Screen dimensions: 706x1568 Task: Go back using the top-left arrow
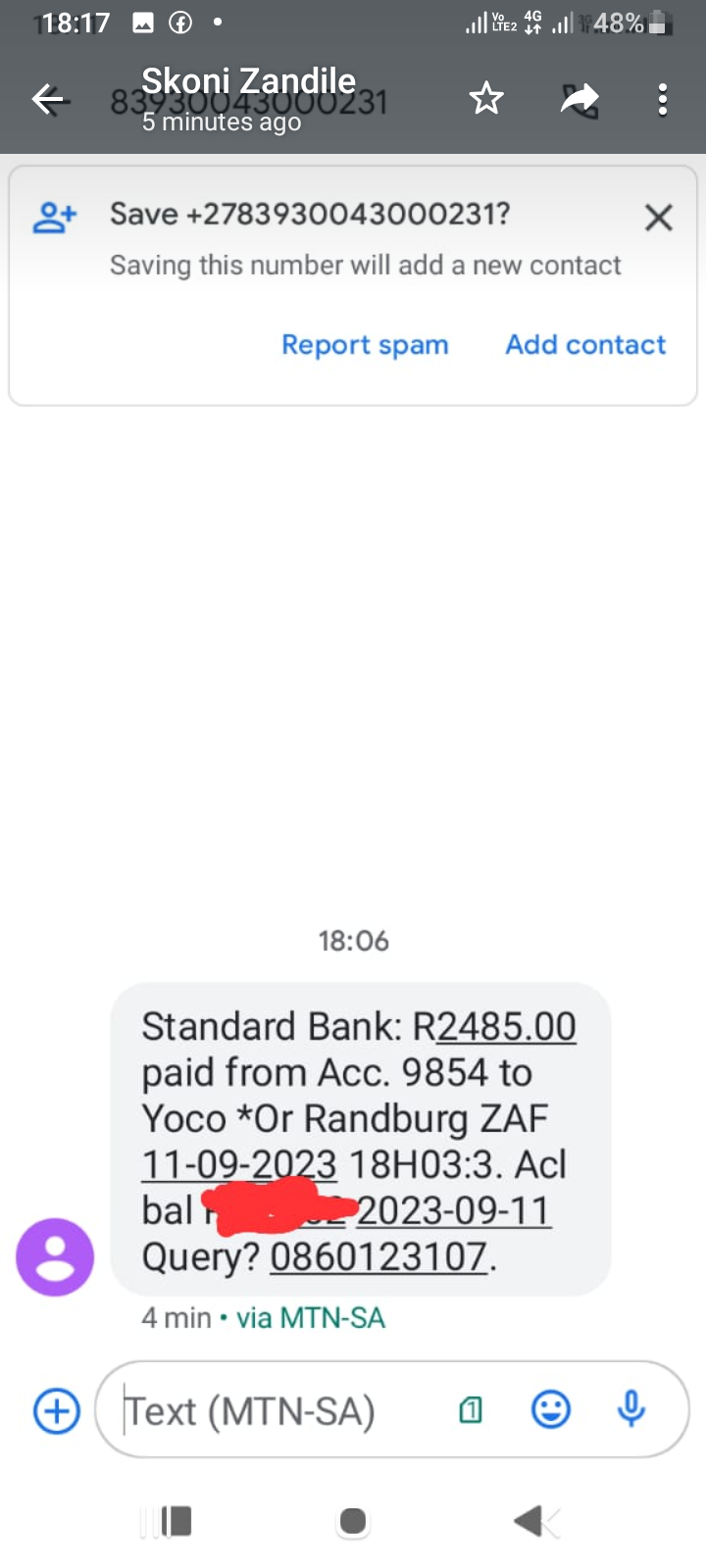click(47, 99)
